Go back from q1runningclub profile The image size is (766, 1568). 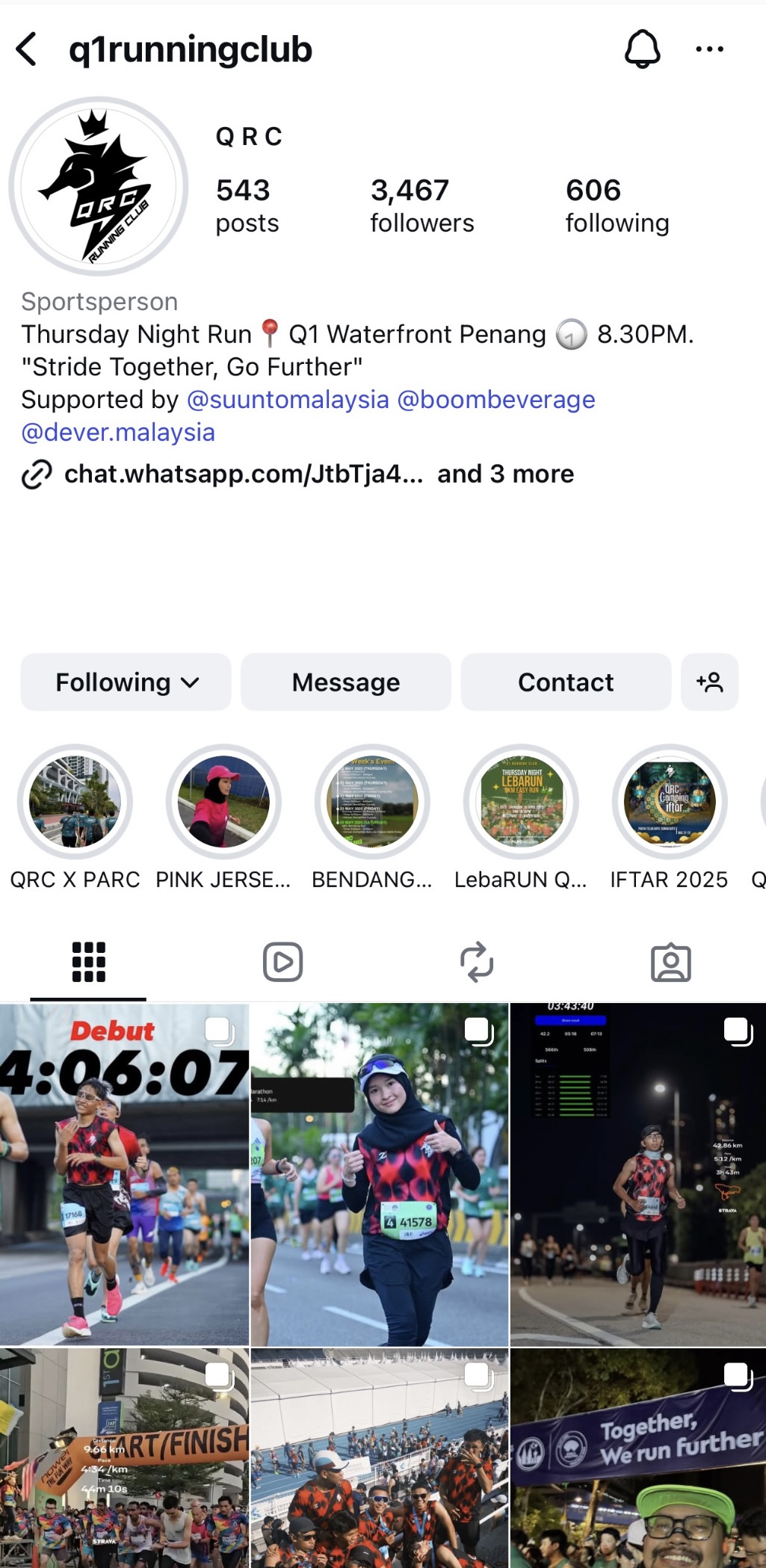pos(27,49)
